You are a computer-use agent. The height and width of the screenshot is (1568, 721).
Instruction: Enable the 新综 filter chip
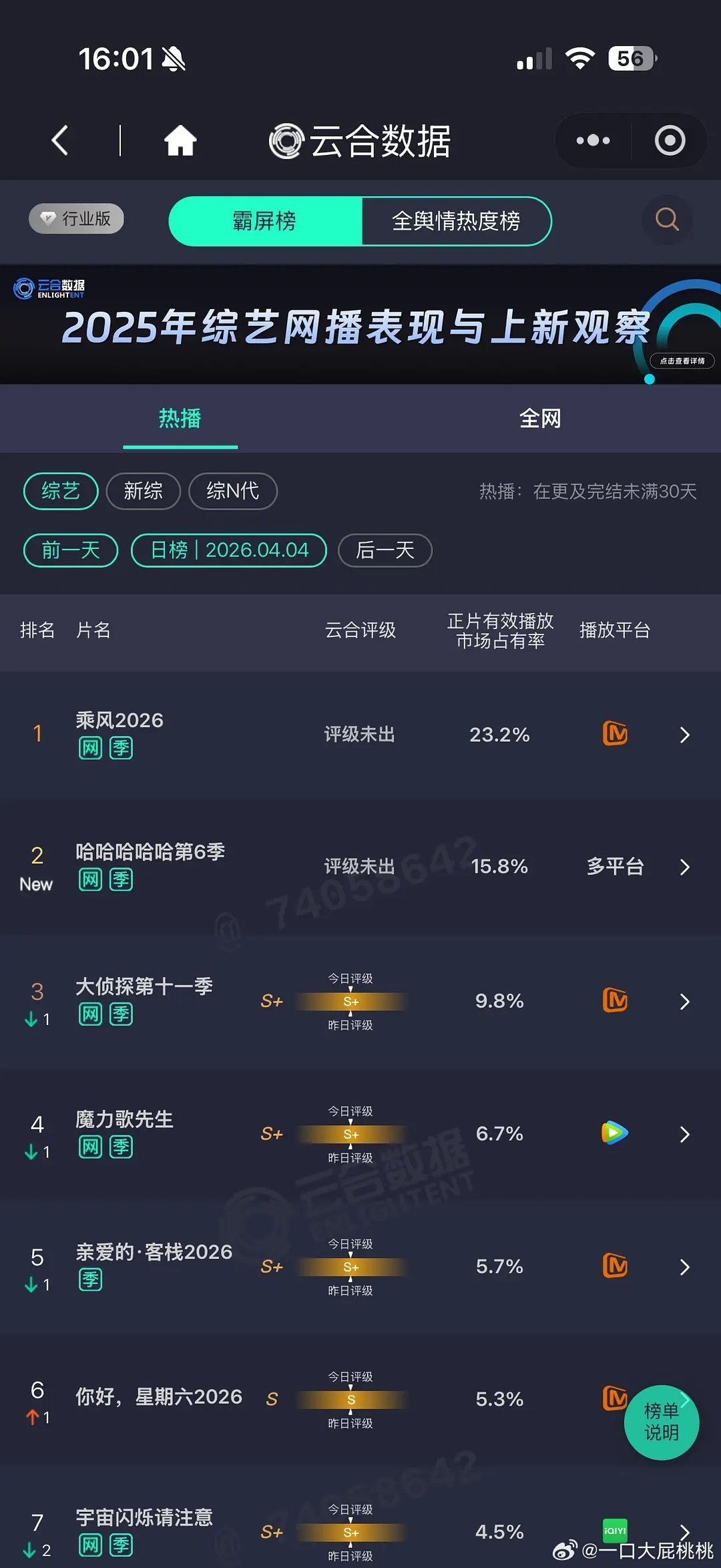pos(143,491)
